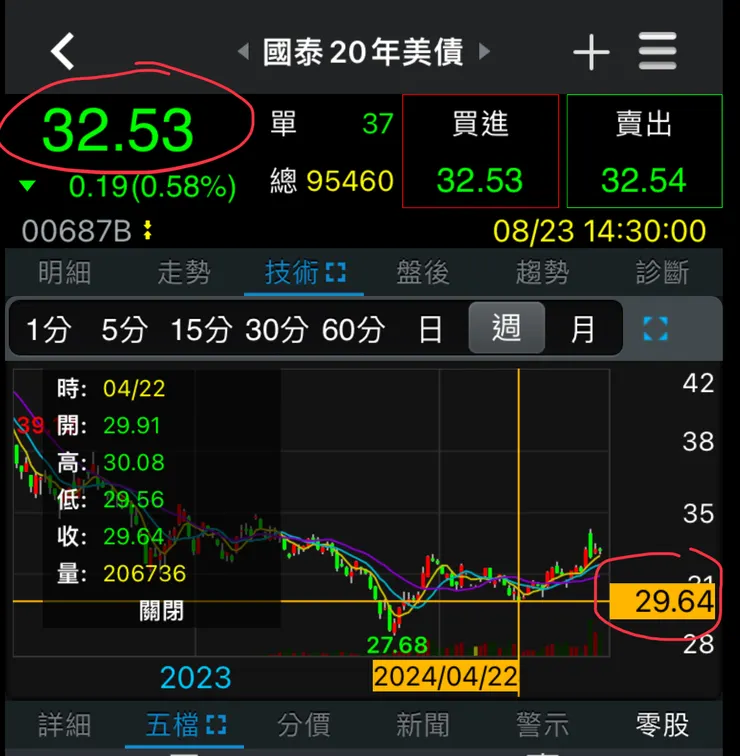Screen dimensions: 740x756
Task: Switch chart to 日 daily timeframe
Action: coord(430,331)
